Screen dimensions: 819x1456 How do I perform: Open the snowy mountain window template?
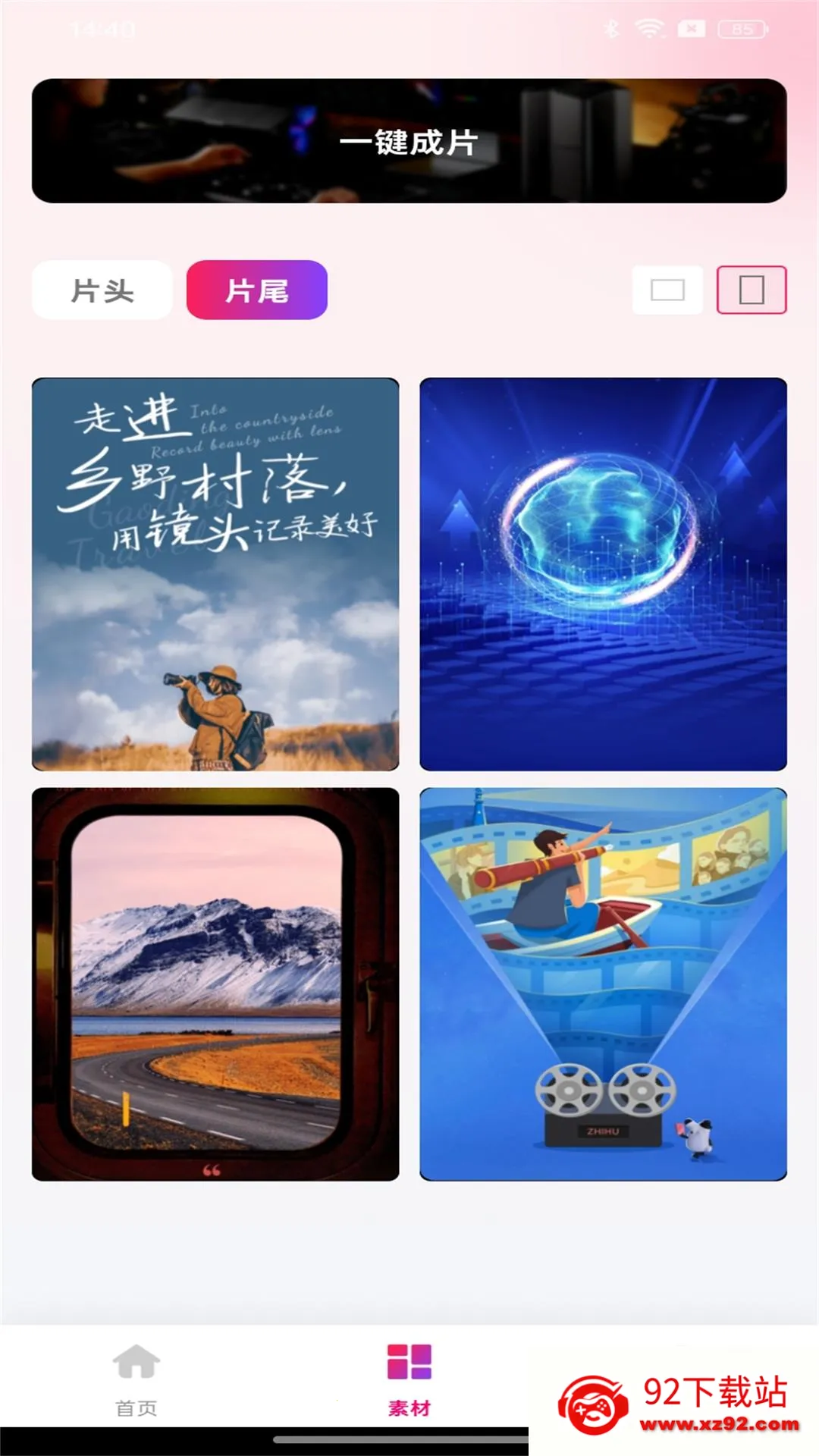[x=215, y=984]
